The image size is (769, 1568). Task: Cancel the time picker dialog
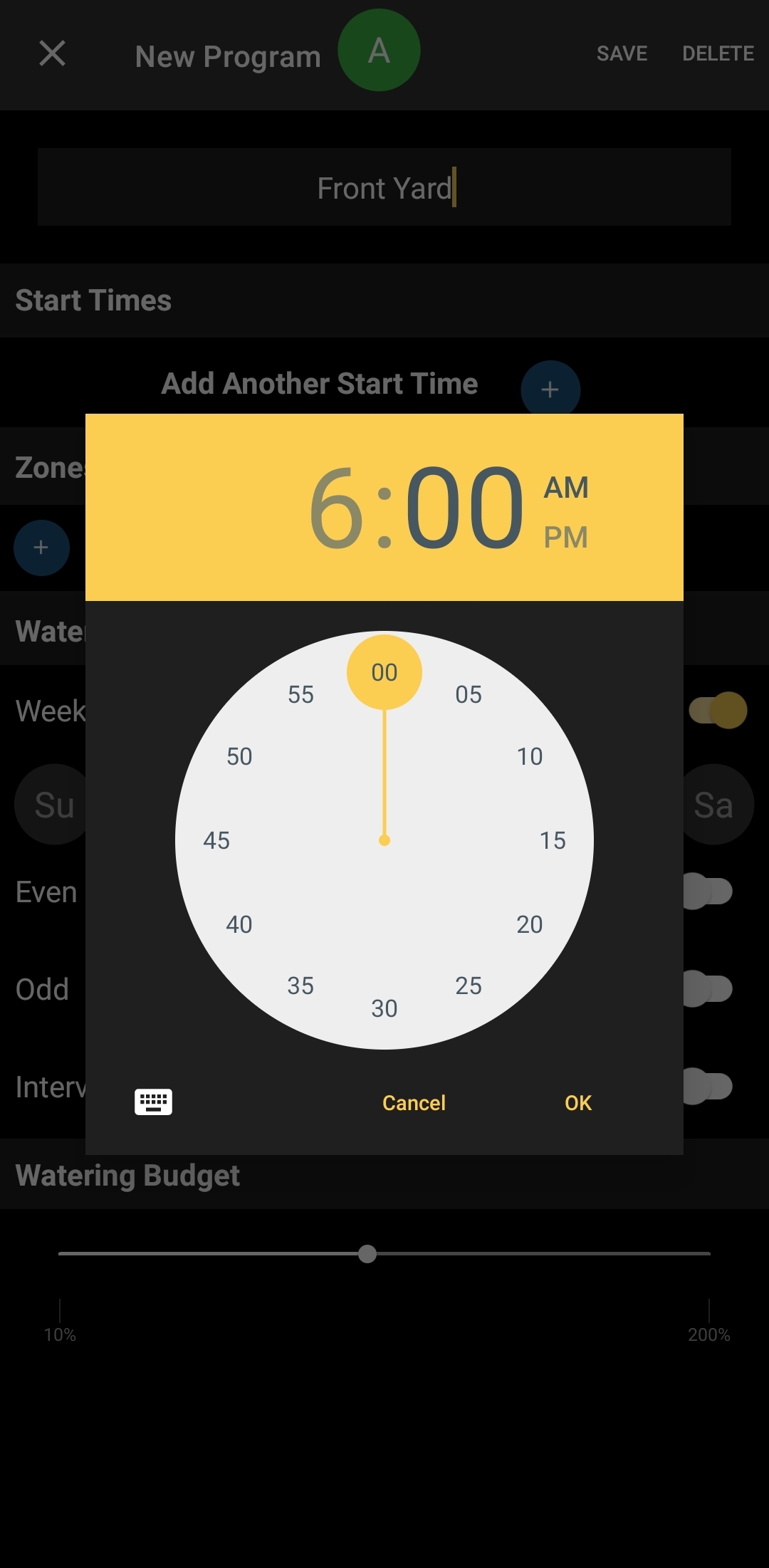(414, 1103)
